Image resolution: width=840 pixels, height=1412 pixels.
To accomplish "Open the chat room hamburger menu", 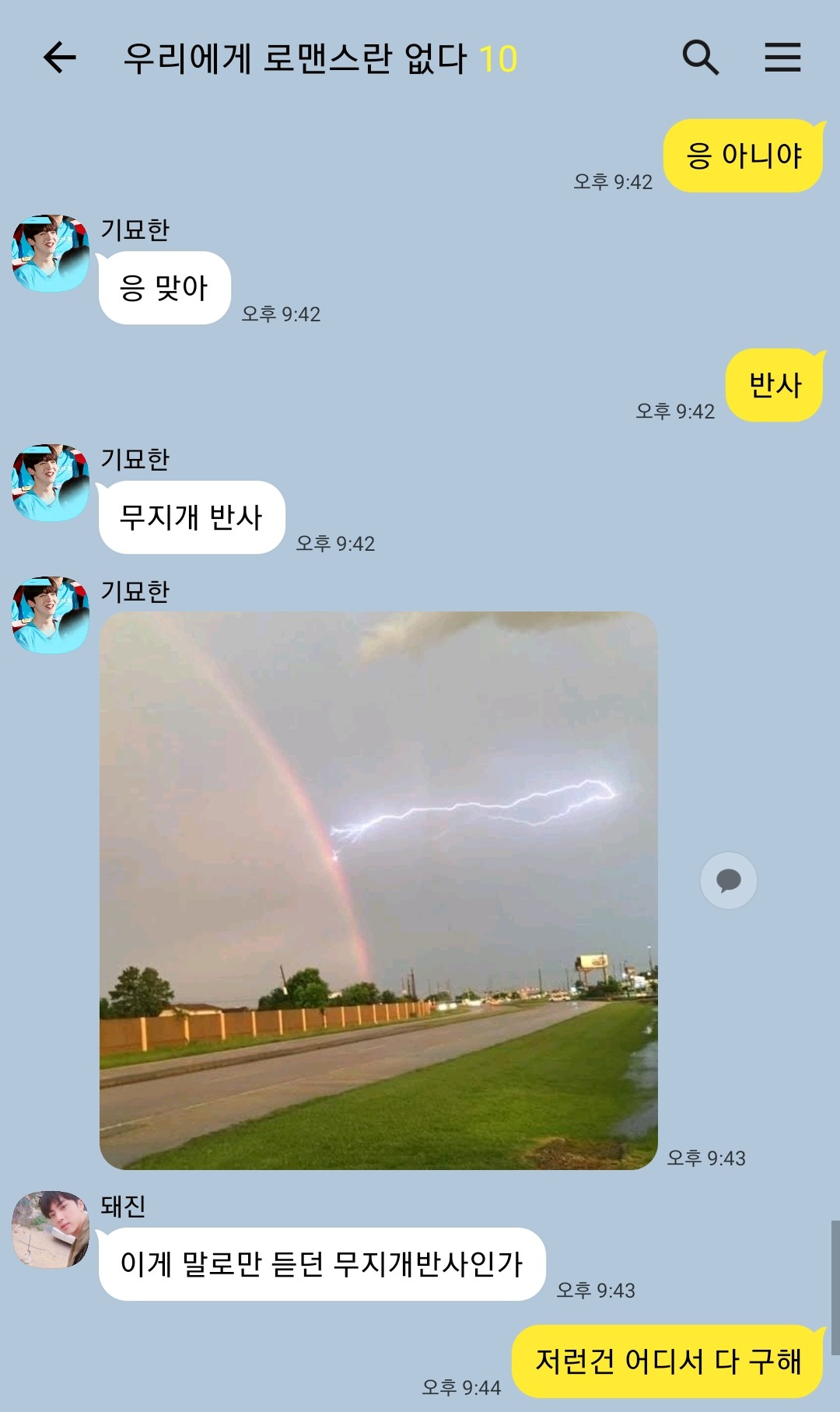I will pos(782,58).
